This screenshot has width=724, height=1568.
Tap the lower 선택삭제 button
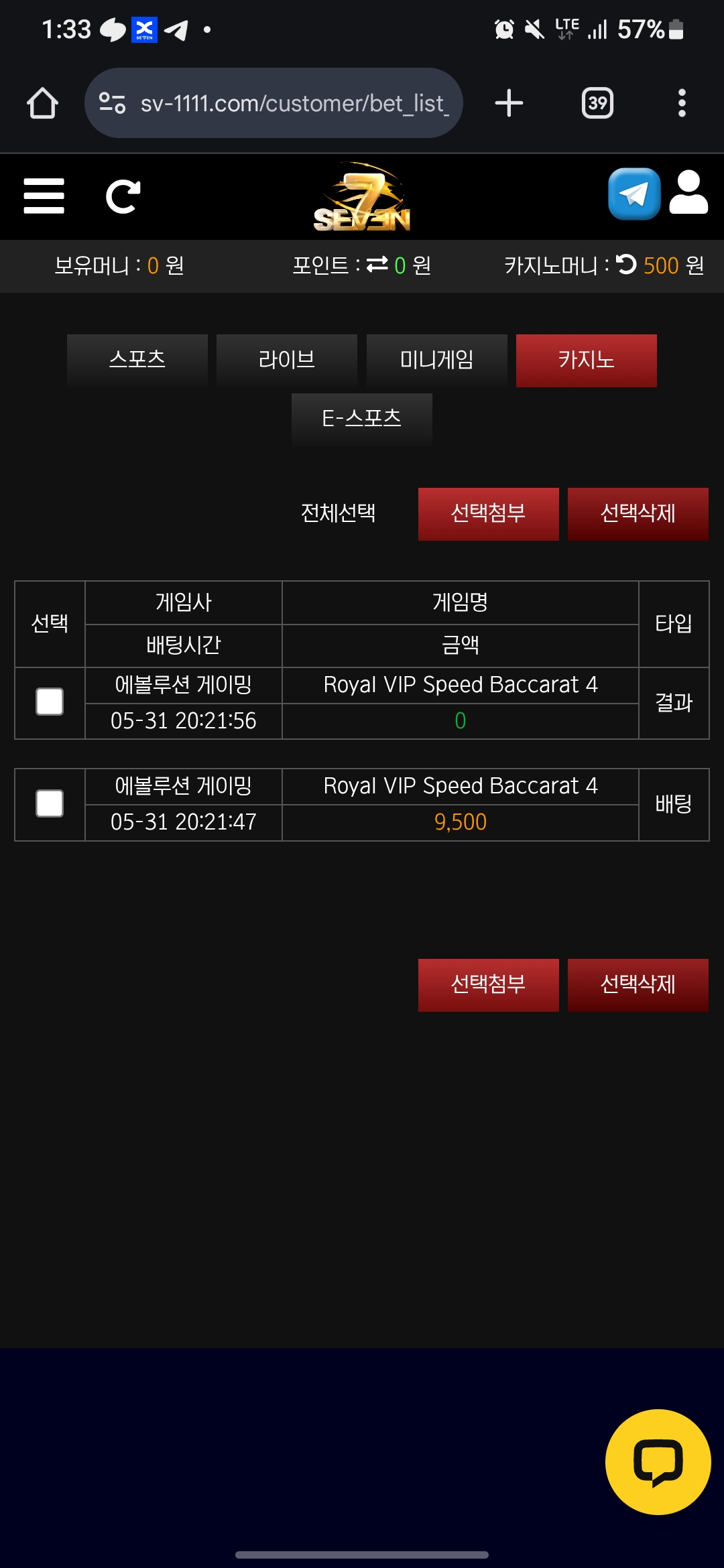(x=638, y=984)
